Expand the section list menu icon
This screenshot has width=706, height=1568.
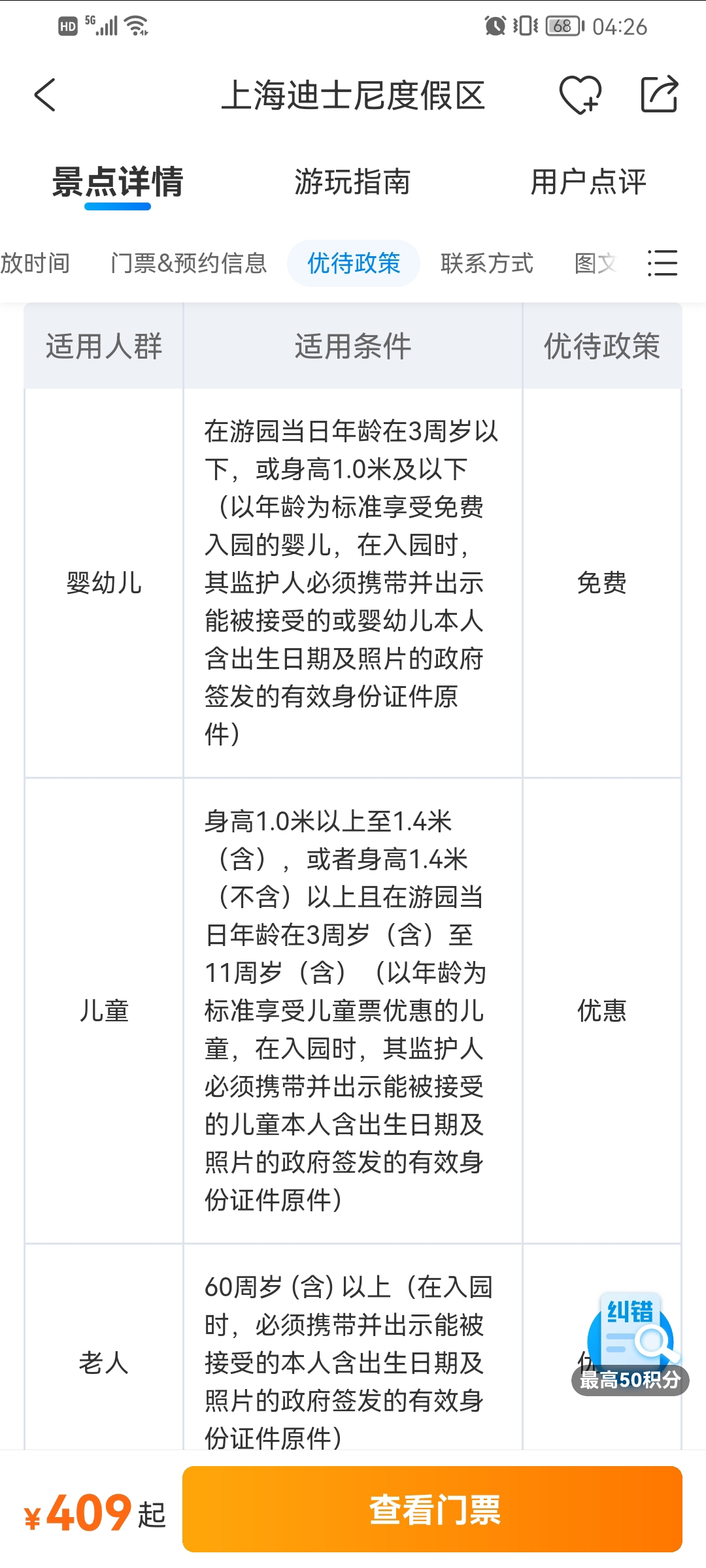pos(662,263)
